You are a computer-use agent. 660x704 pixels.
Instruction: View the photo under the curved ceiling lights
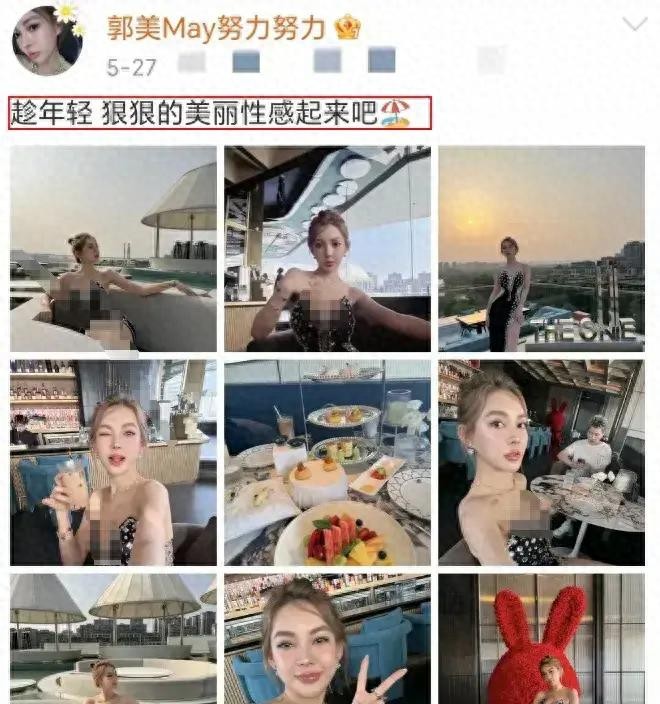coord(327,248)
